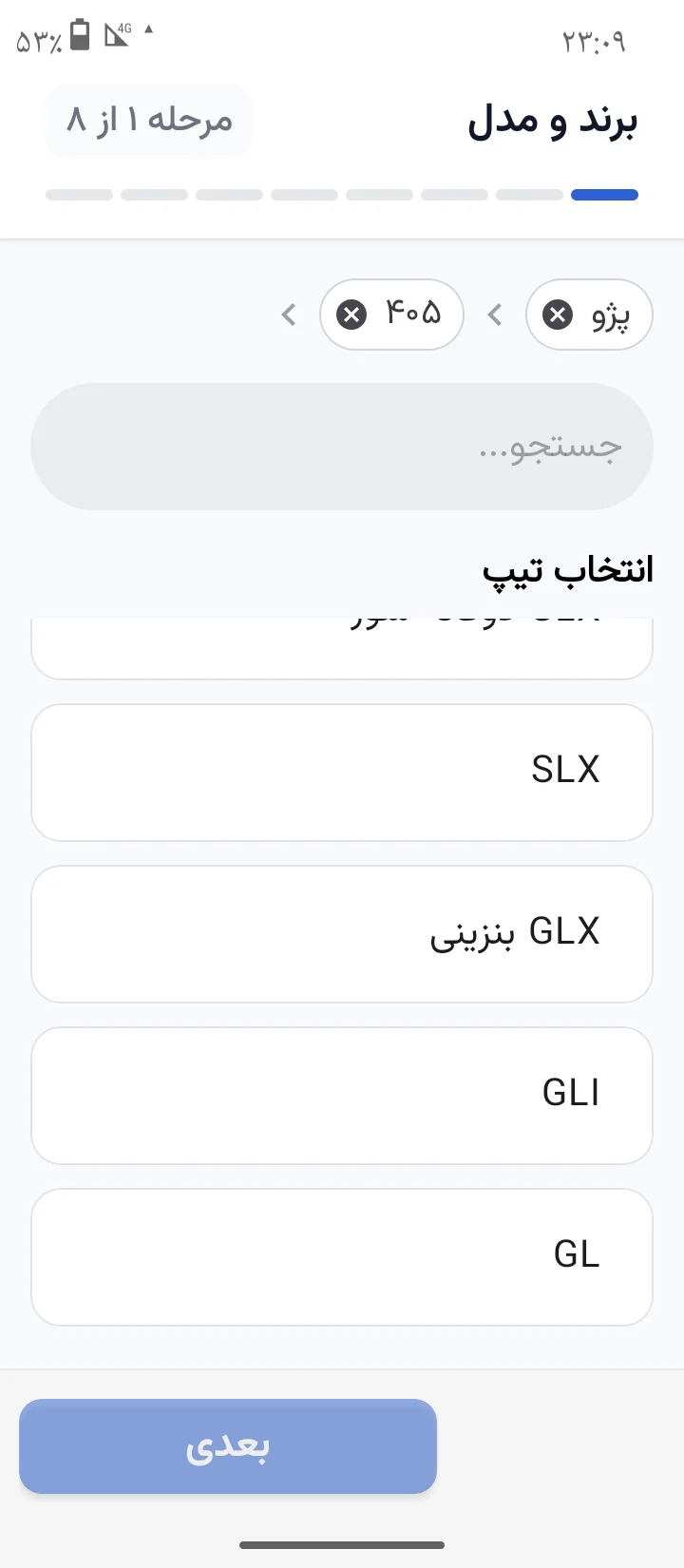Select the GLI trim option

click(342, 1095)
